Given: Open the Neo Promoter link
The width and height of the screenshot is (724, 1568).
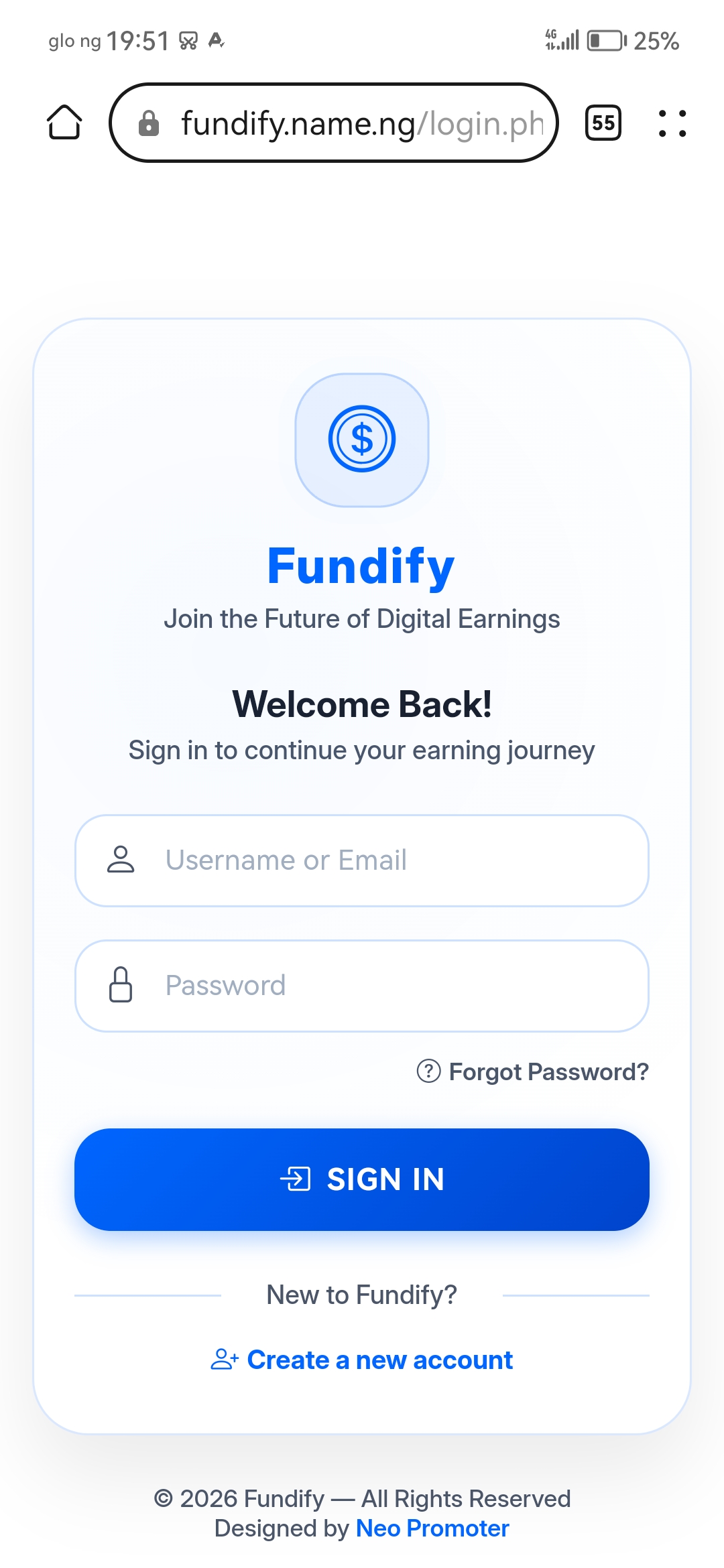Looking at the screenshot, I should click(x=432, y=1528).
